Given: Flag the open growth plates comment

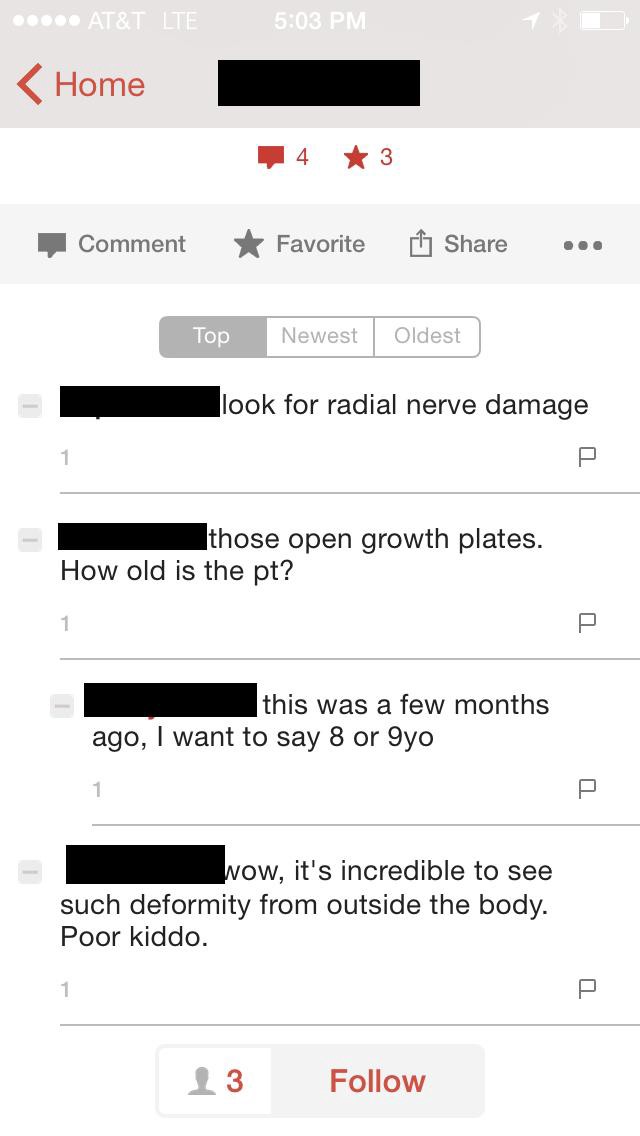Looking at the screenshot, I should click(587, 622).
